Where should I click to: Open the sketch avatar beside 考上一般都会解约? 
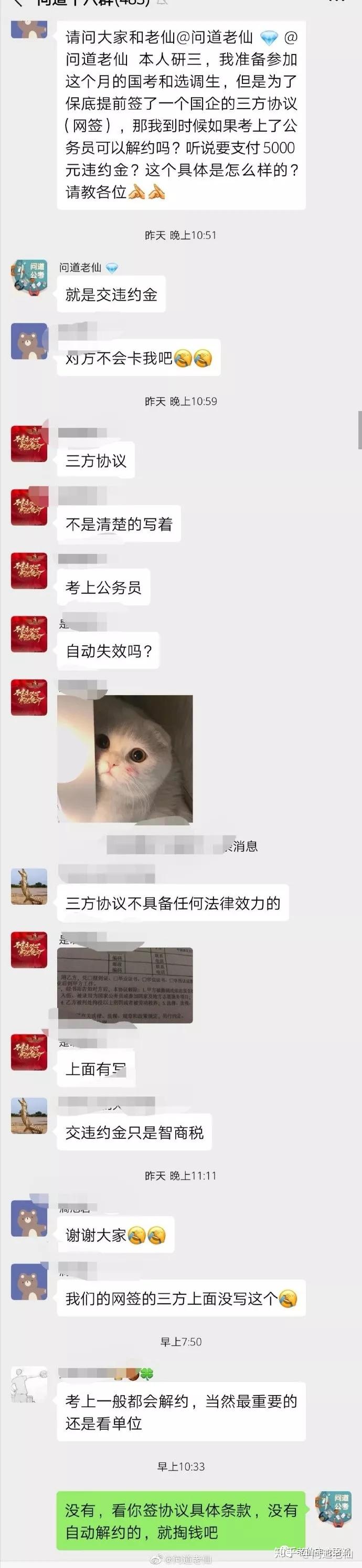(29, 1383)
